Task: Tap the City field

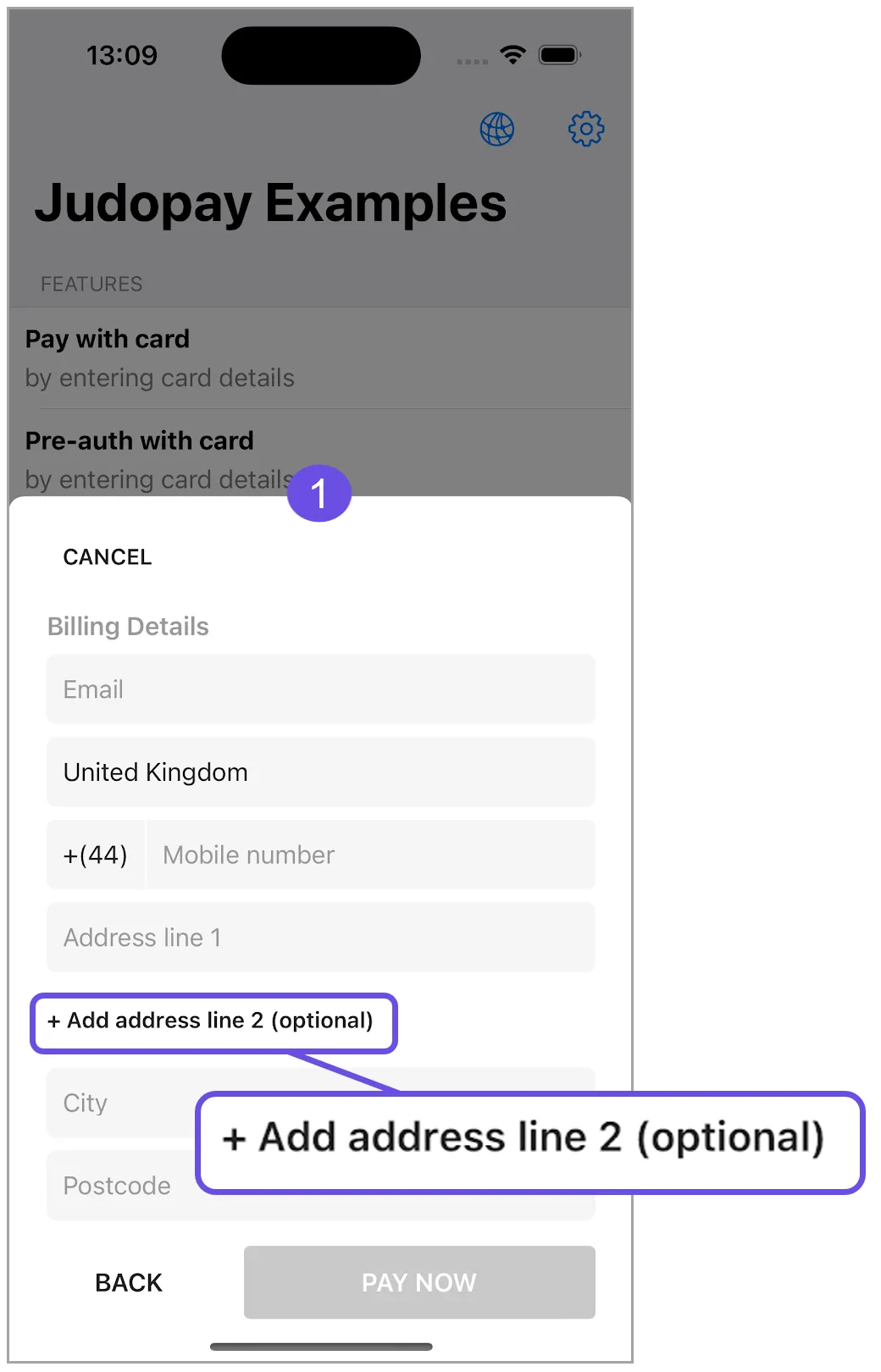Action: click(x=119, y=1104)
